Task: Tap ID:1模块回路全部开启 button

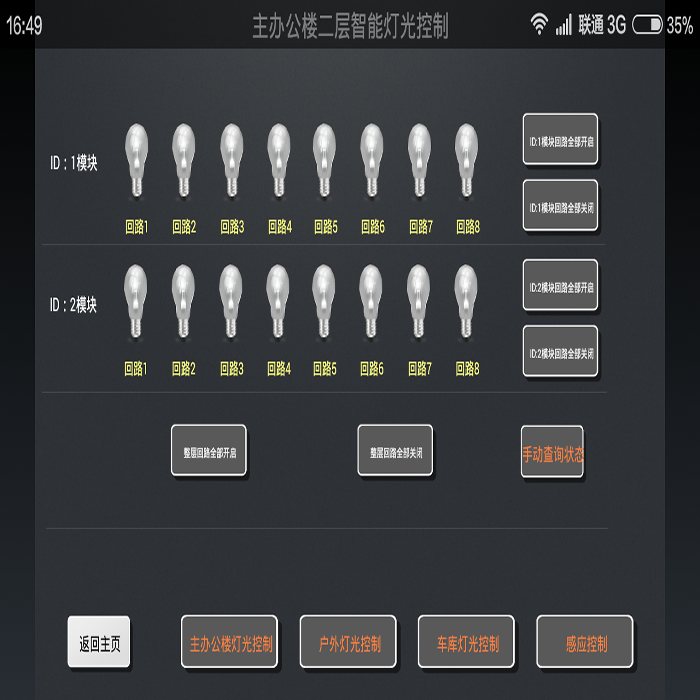Action: pyautogui.click(x=560, y=139)
